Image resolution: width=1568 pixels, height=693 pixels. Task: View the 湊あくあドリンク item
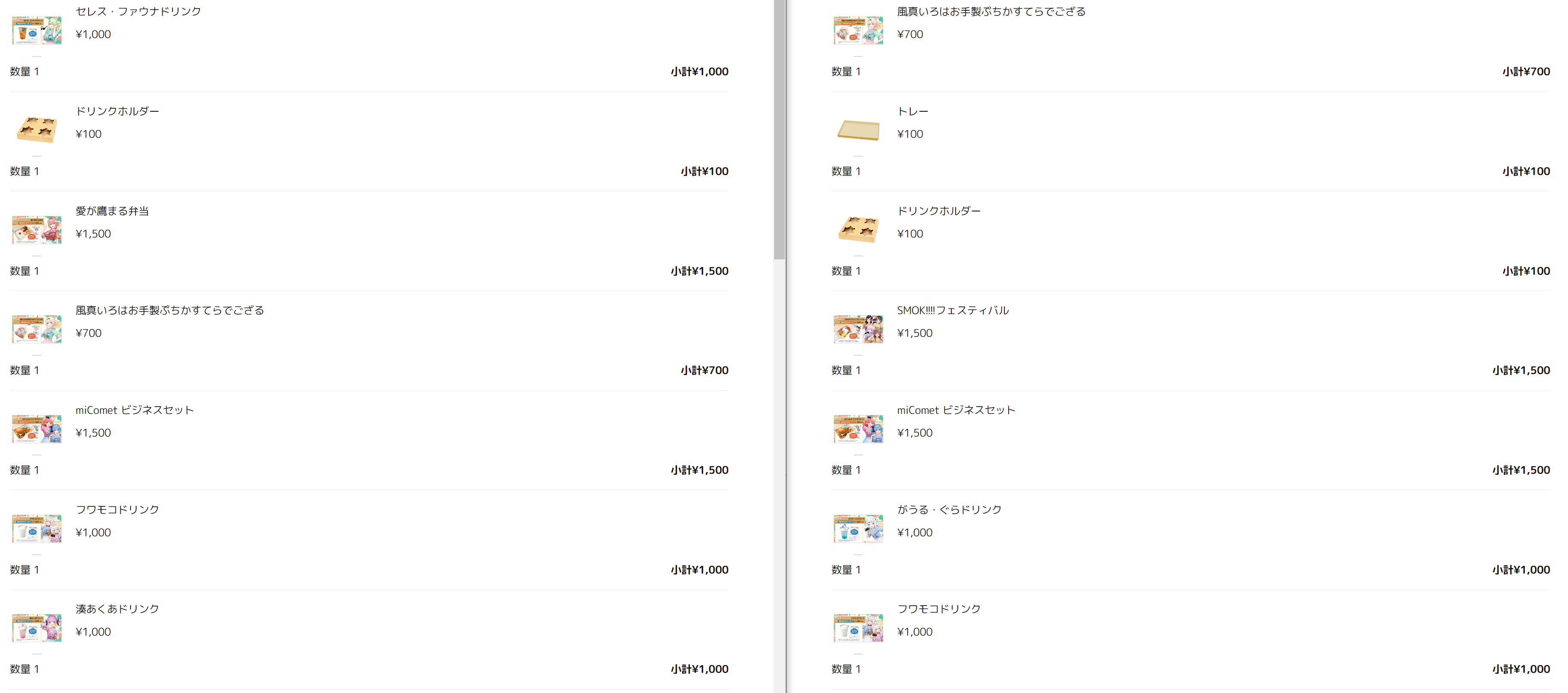tap(117, 609)
